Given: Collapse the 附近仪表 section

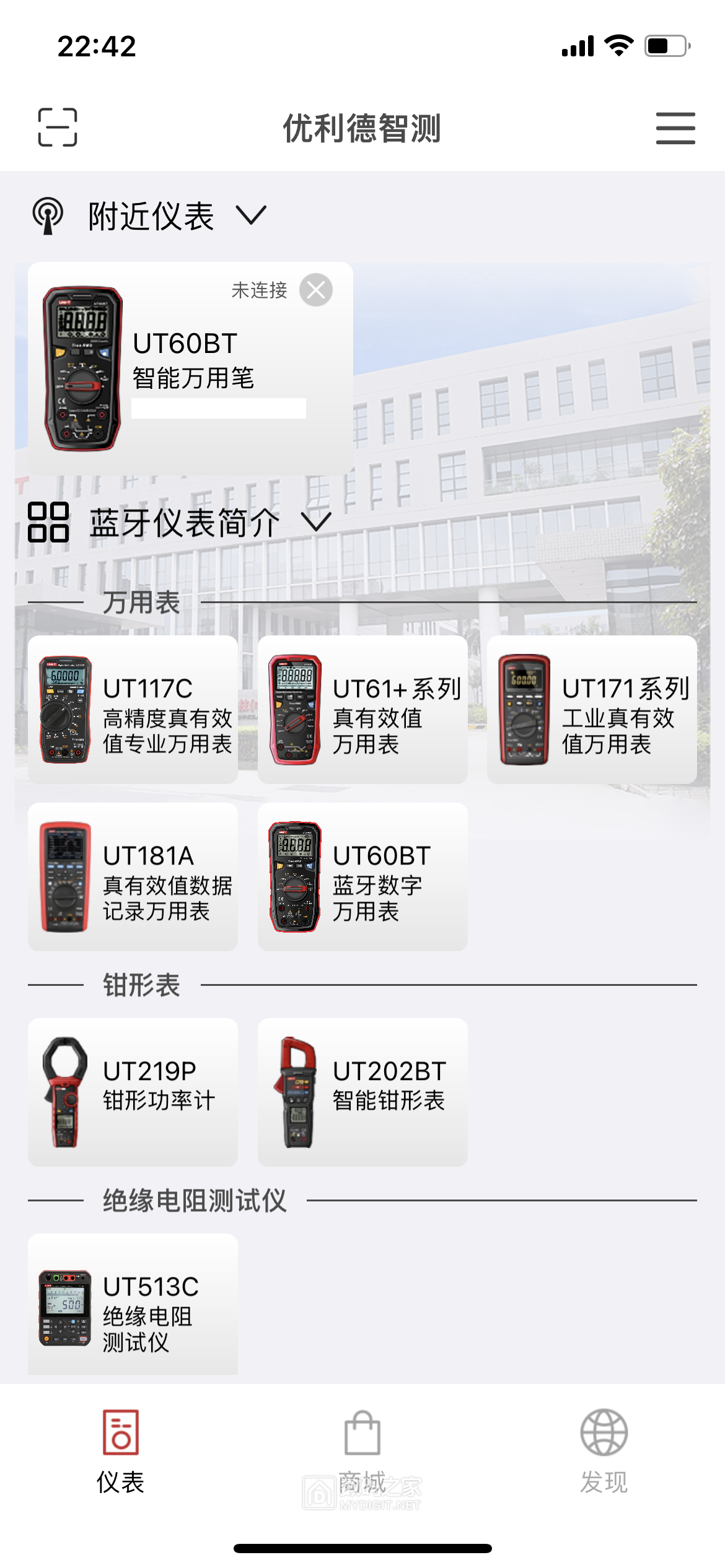Looking at the screenshot, I should pos(251,216).
